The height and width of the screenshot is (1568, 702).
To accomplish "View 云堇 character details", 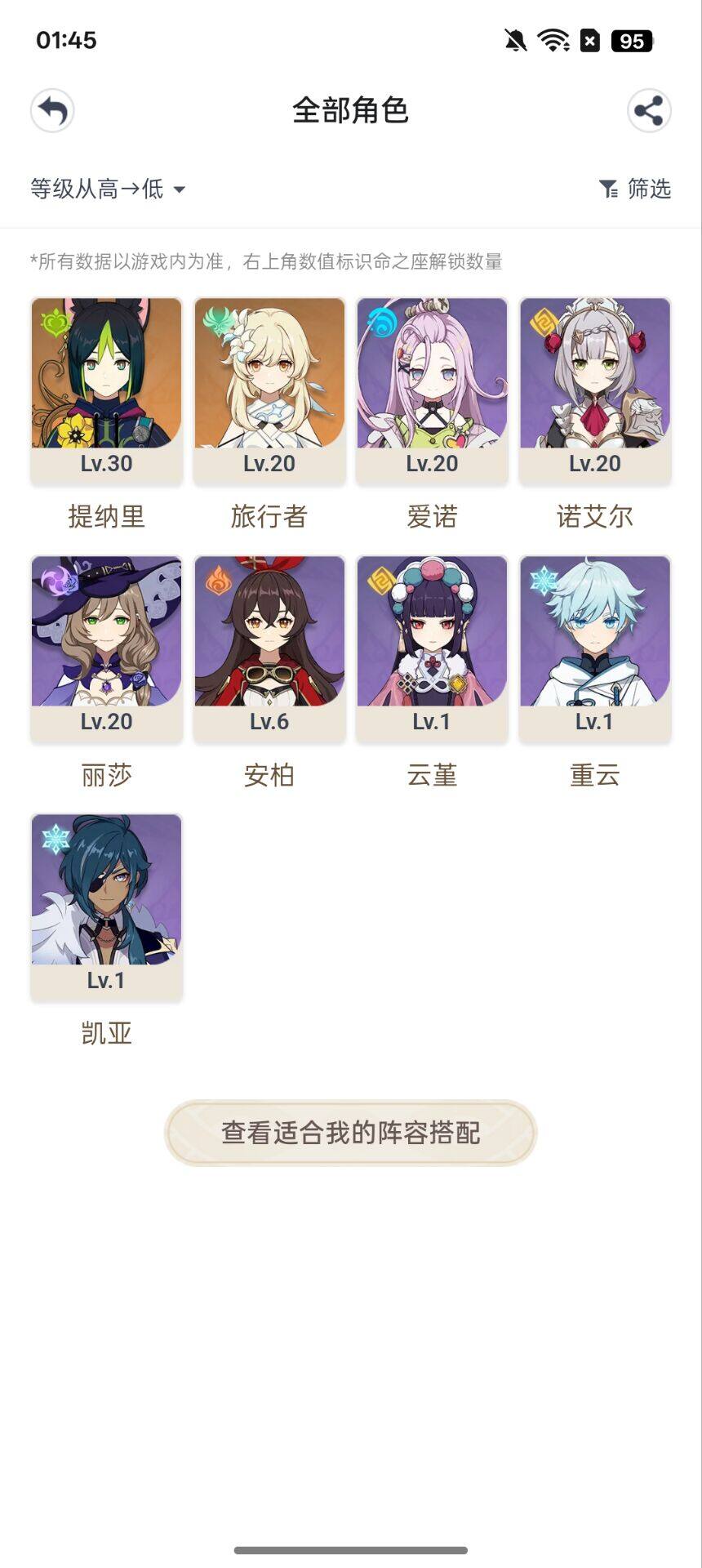I will coord(432,648).
